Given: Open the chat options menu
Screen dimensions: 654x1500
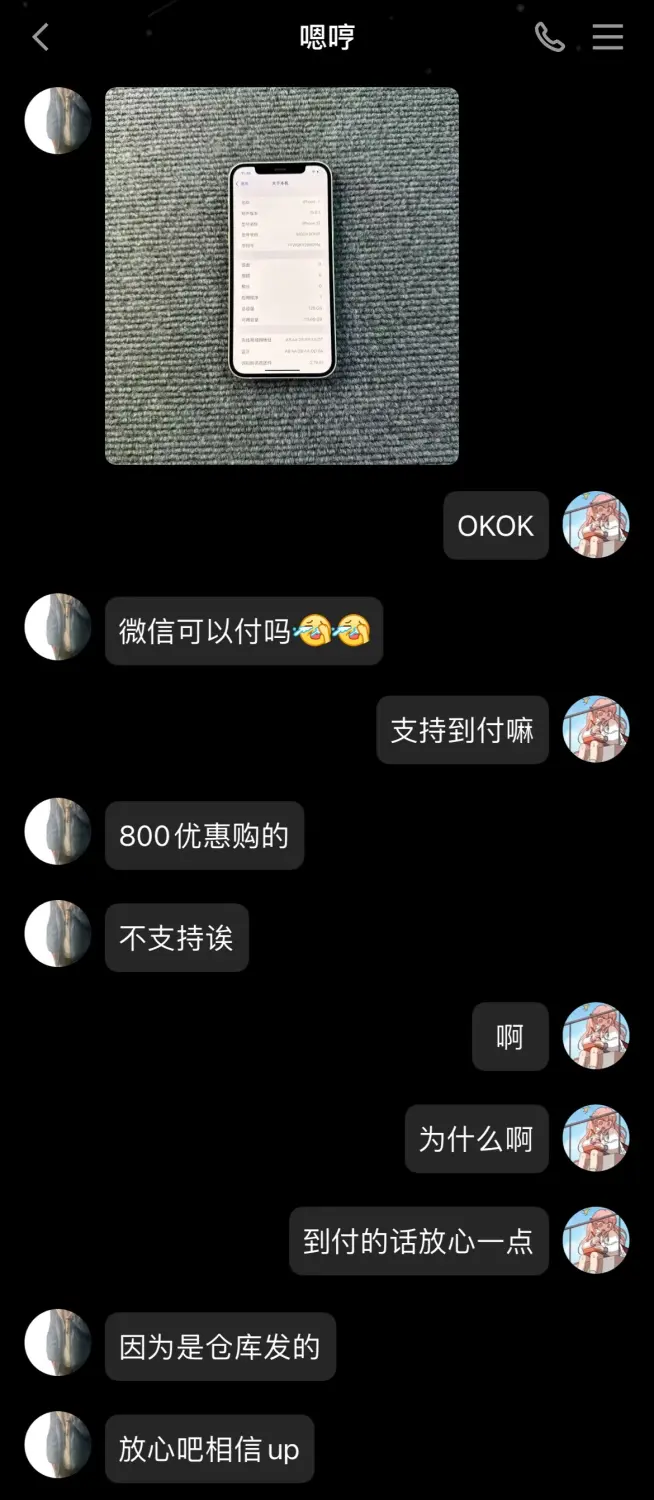Looking at the screenshot, I should point(607,38).
